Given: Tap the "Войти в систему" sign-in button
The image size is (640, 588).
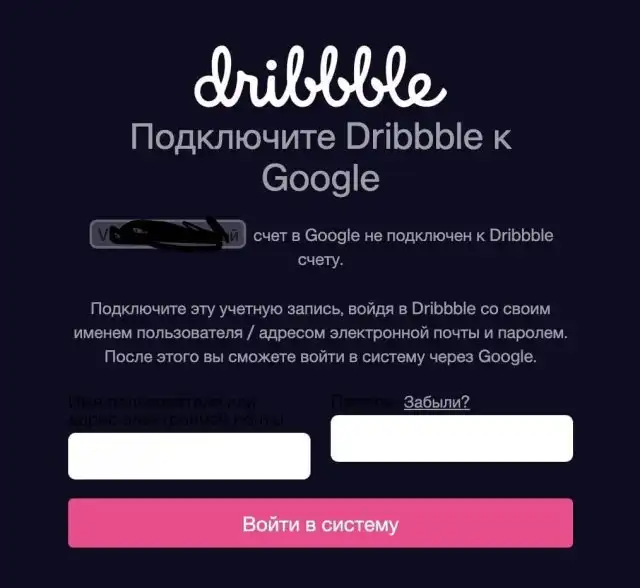Looking at the screenshot, I should 320,523.
